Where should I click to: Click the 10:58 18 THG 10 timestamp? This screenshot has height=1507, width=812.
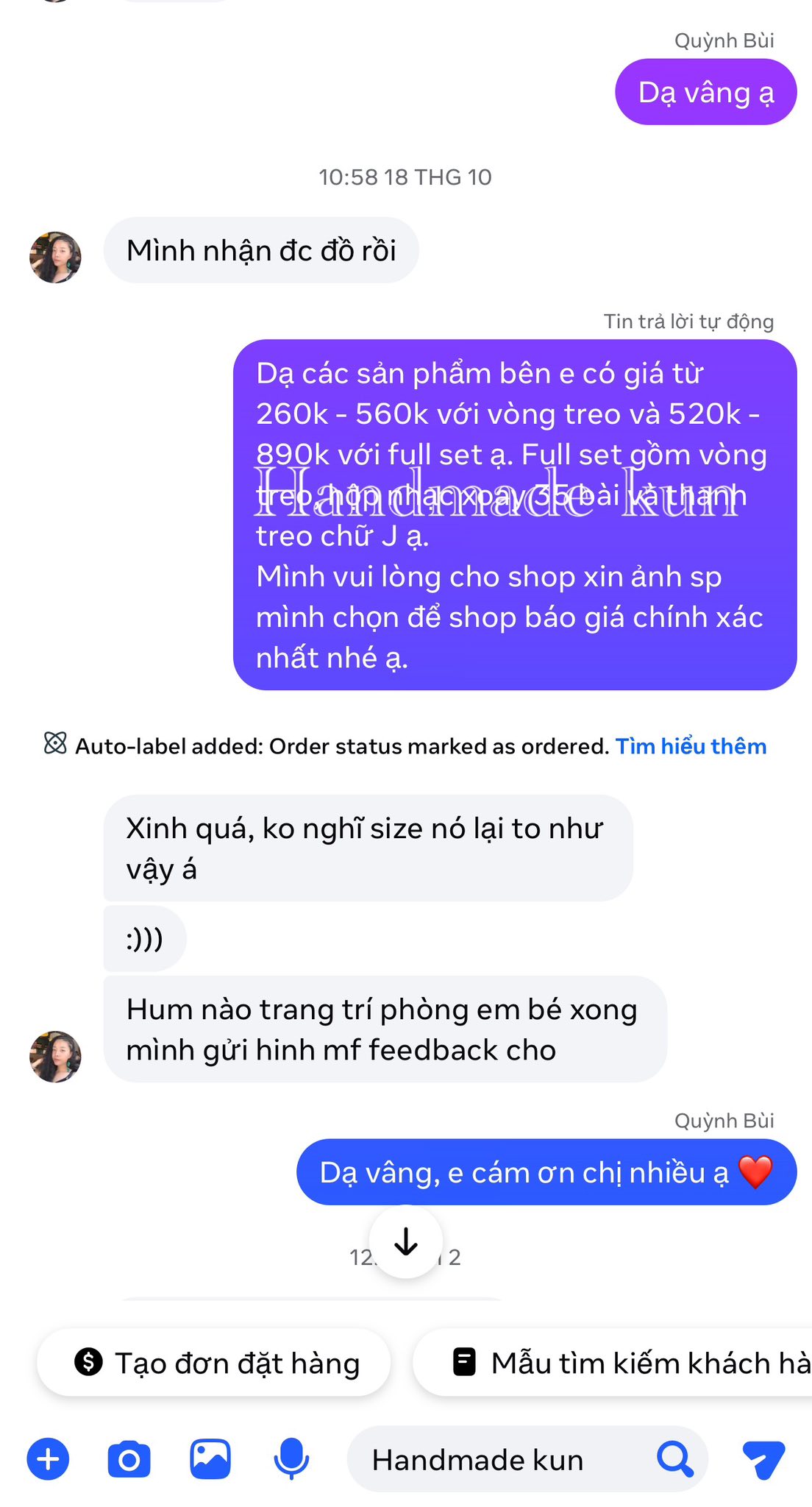pyautogui.click(x=405, y=177)
